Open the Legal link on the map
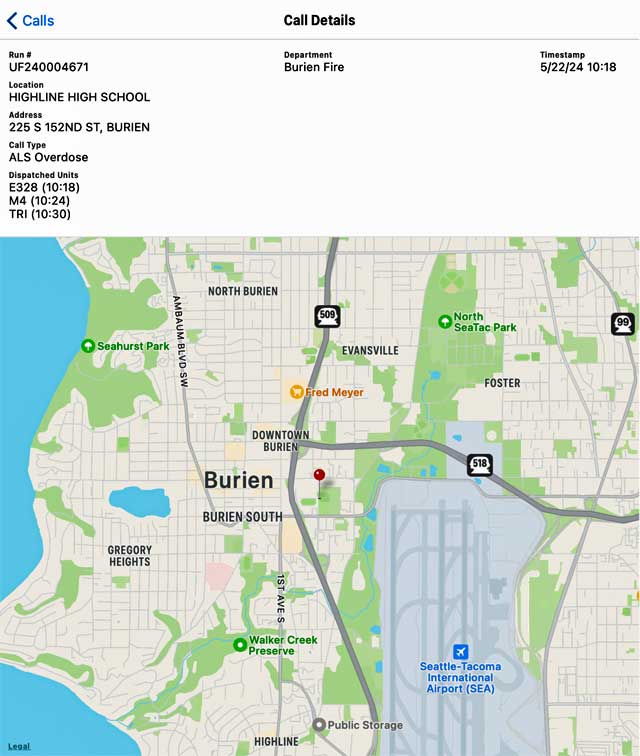Viewport: 640px width, 756px height. pyautogui.click(x=19, y=746)
